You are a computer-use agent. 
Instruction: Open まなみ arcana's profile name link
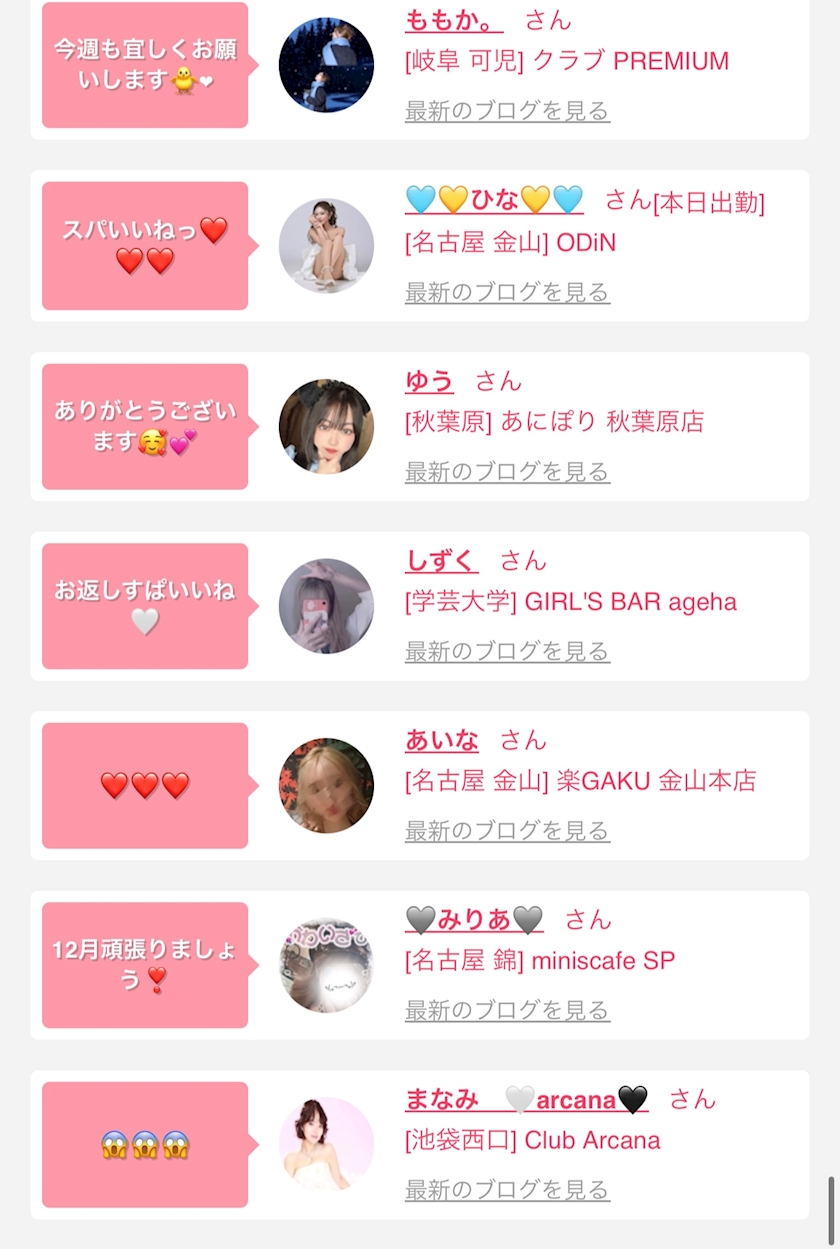point(526,1100)
